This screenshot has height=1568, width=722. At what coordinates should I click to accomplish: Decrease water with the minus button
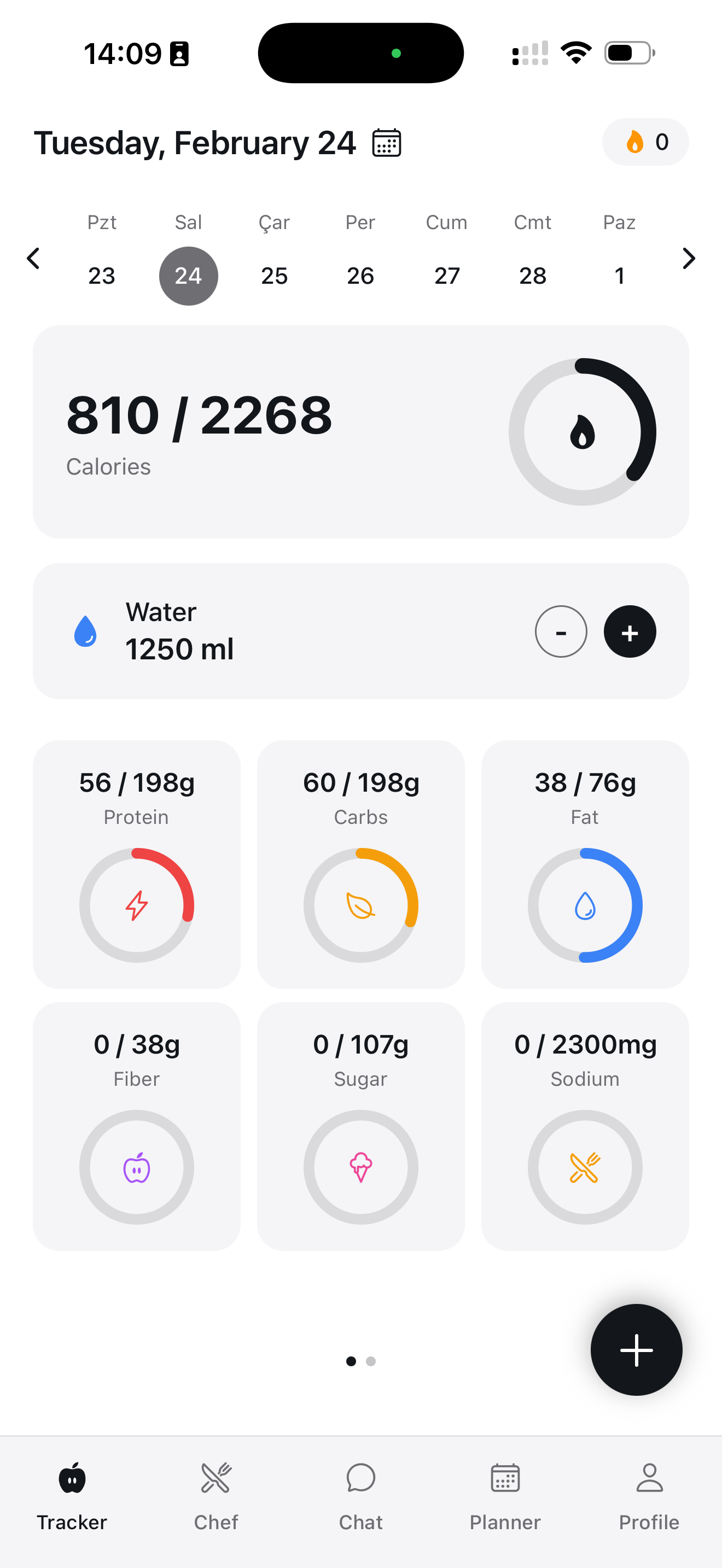pos(561,632)
